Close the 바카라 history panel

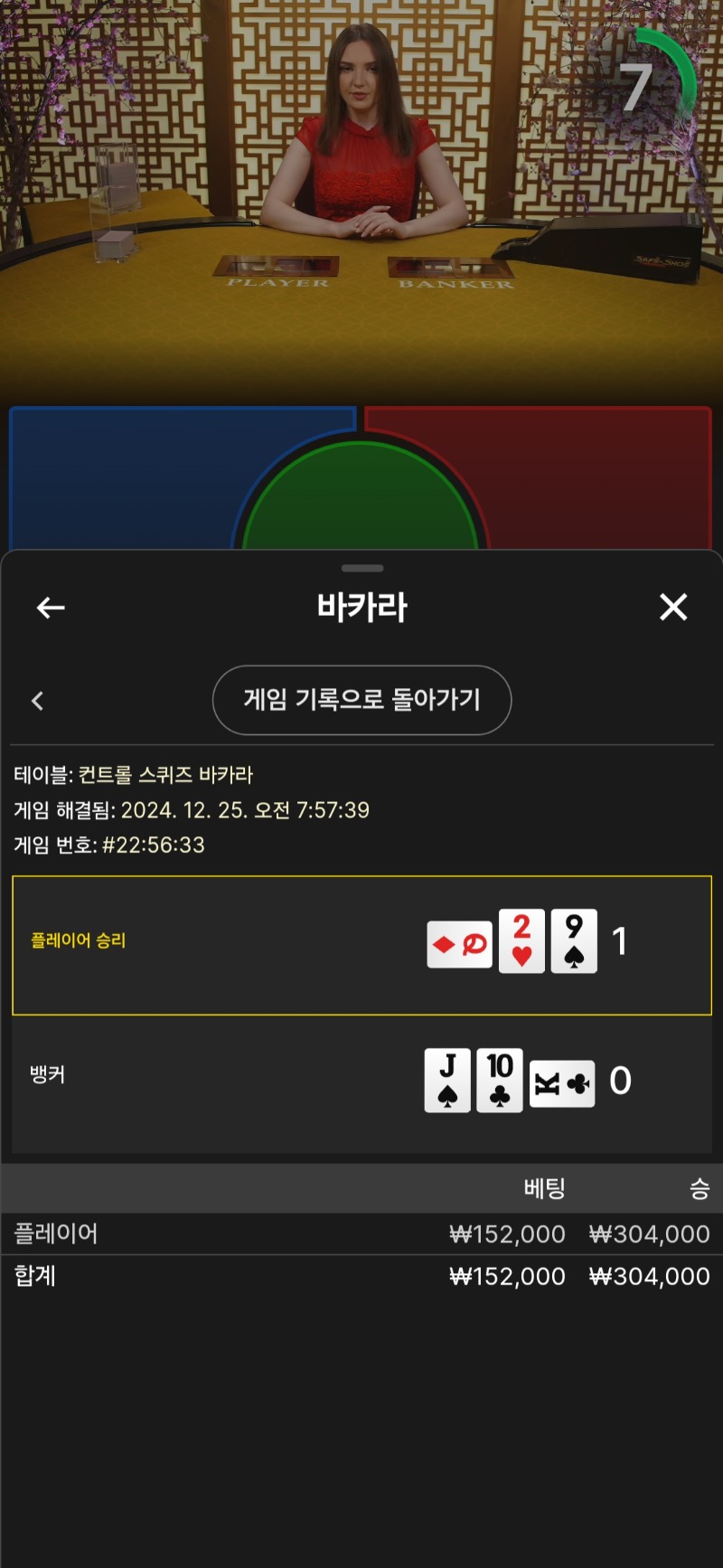[x=673, y=607]
